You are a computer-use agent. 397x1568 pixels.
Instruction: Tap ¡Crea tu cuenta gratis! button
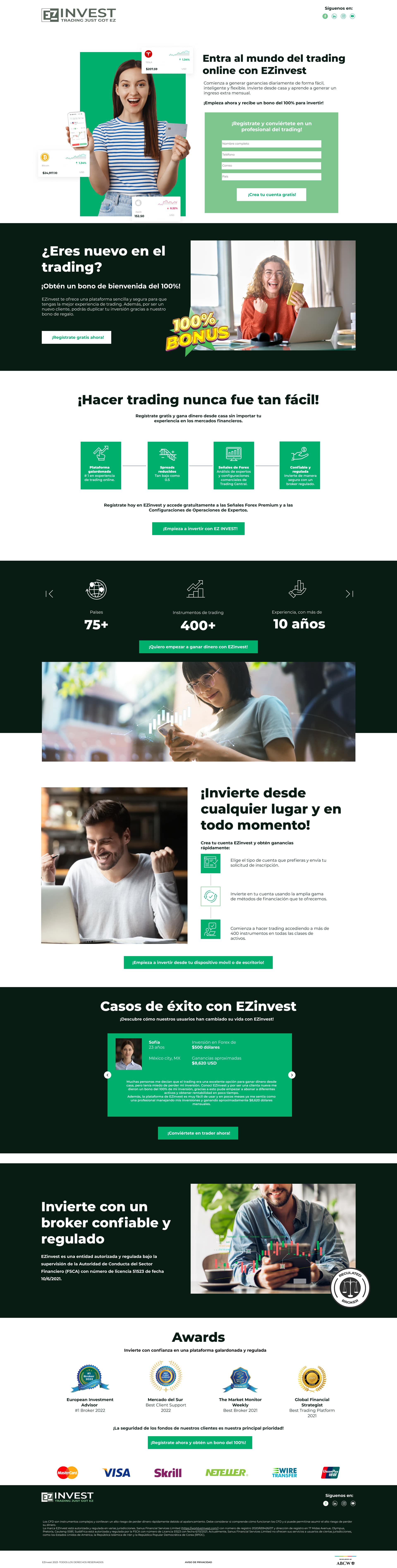point(271,195)
